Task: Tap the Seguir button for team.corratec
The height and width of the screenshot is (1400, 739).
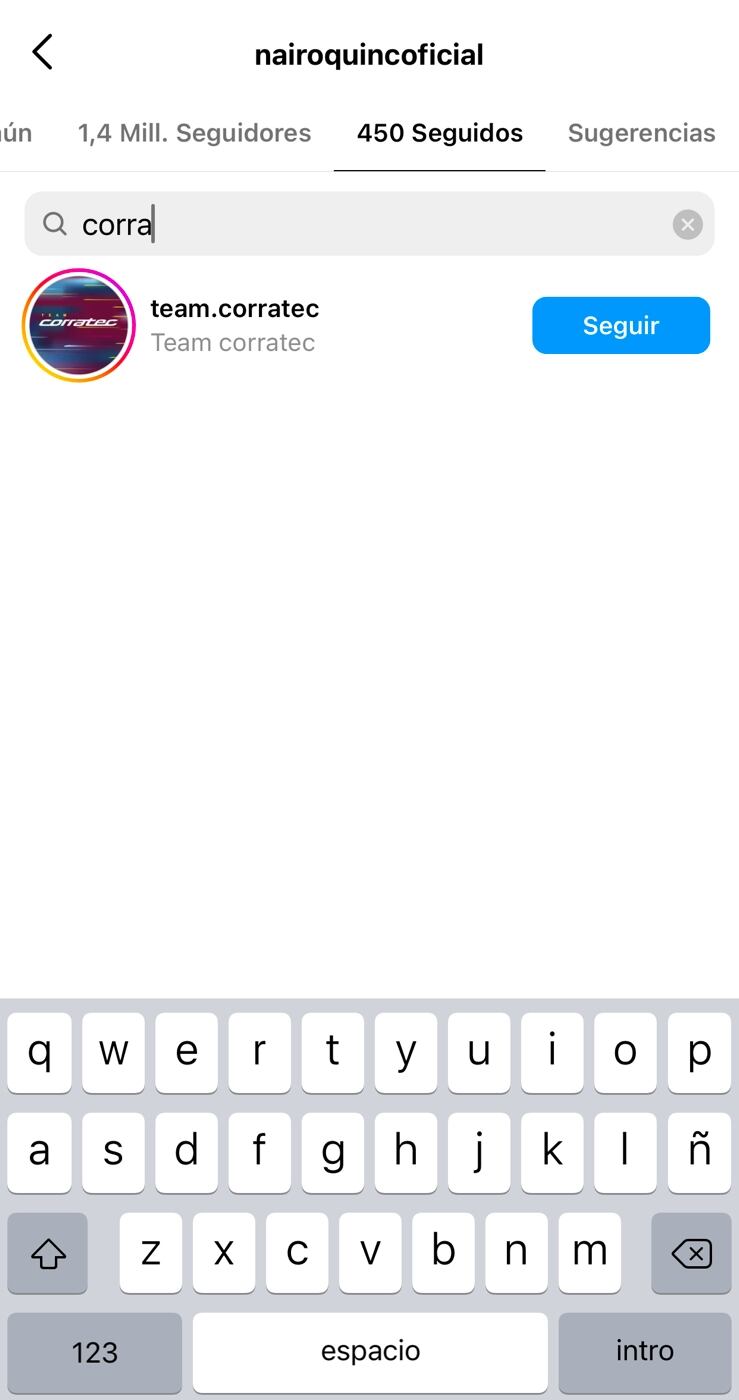Action: pyautogui.click(x=621, y=325)
